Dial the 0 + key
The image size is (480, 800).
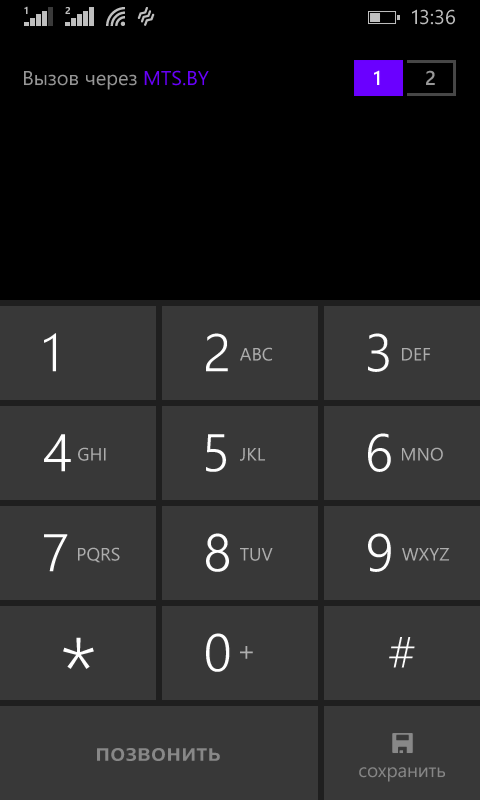point(240,653)
